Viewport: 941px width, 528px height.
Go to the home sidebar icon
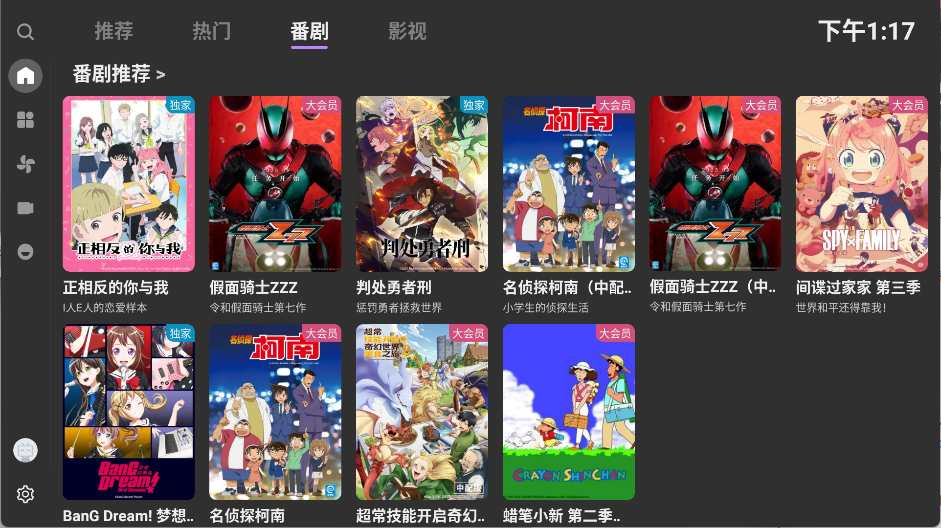pos(25,76)
